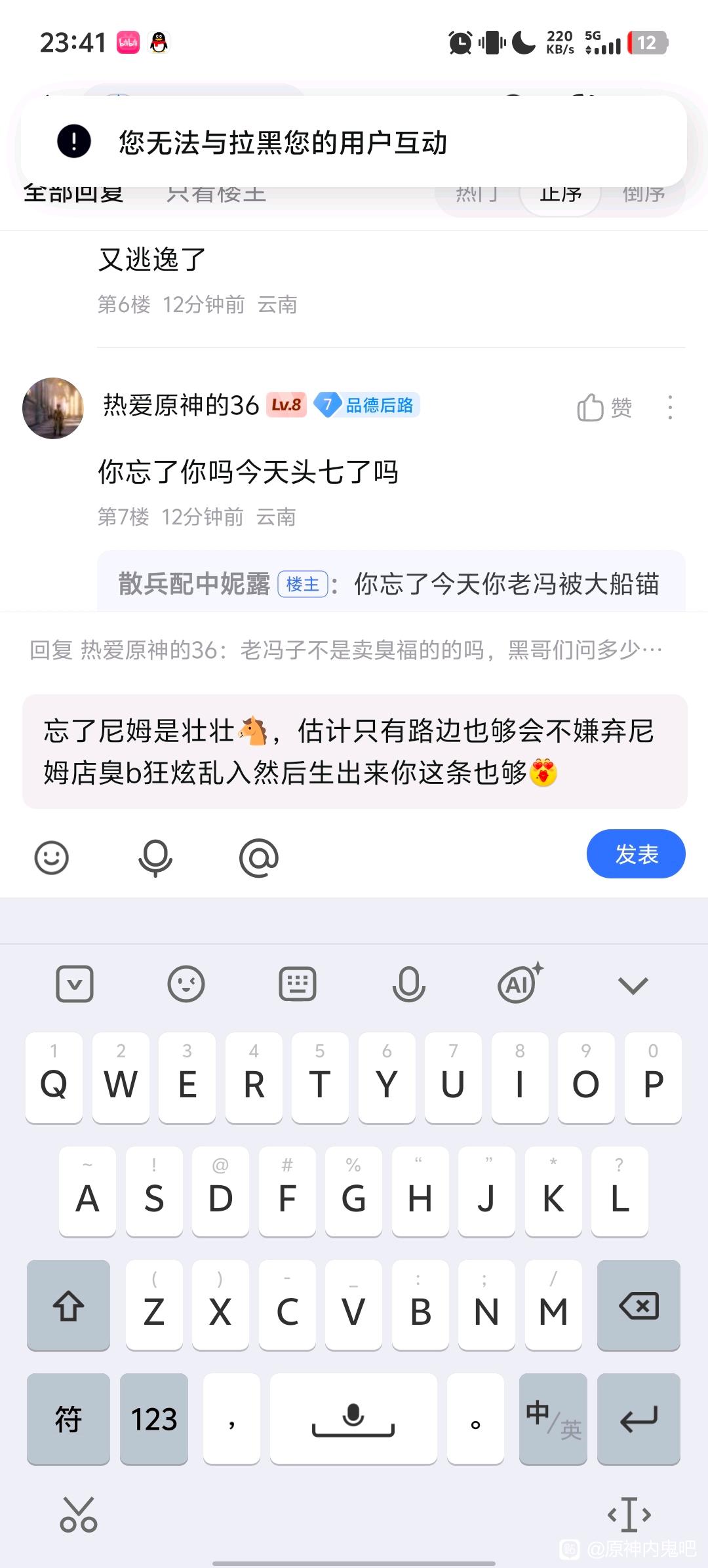Open 热爱原神的36's profile avatar
The height and width of the screenshot is (1568, 708).
tap(53, 408)
